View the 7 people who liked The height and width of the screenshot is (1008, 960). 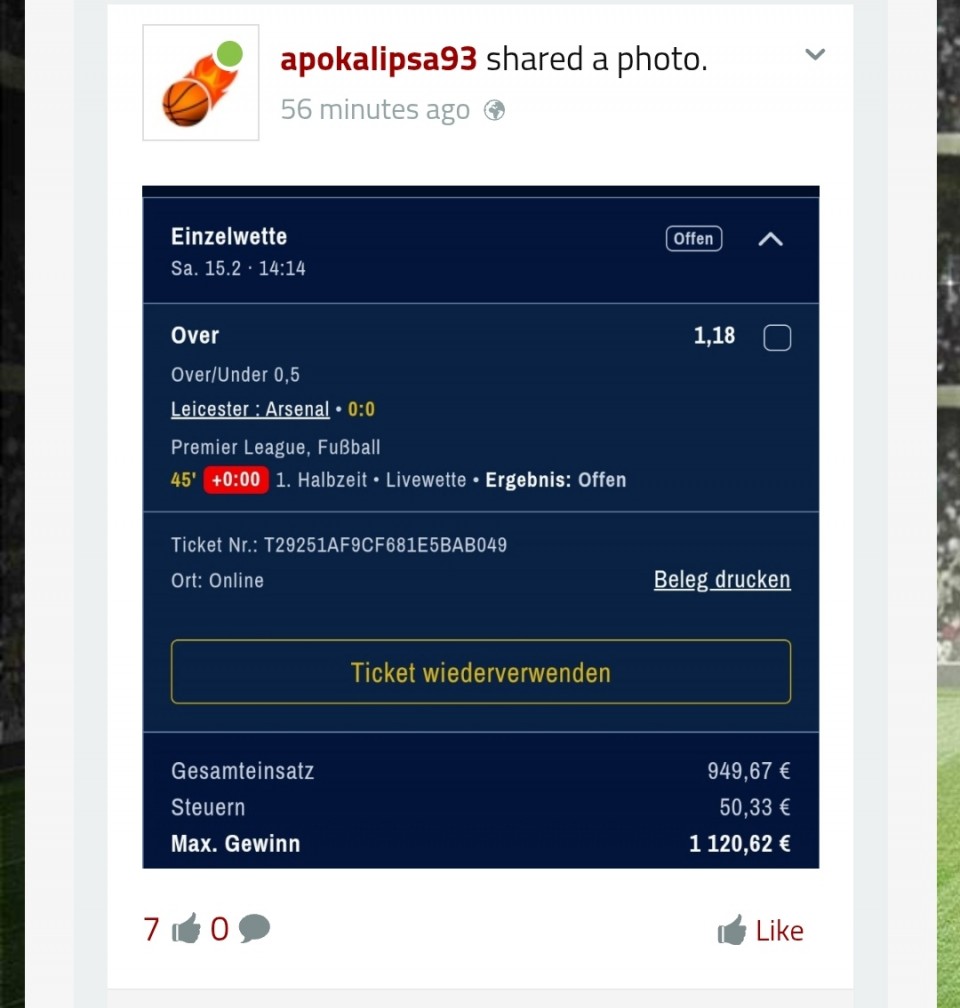172,929
